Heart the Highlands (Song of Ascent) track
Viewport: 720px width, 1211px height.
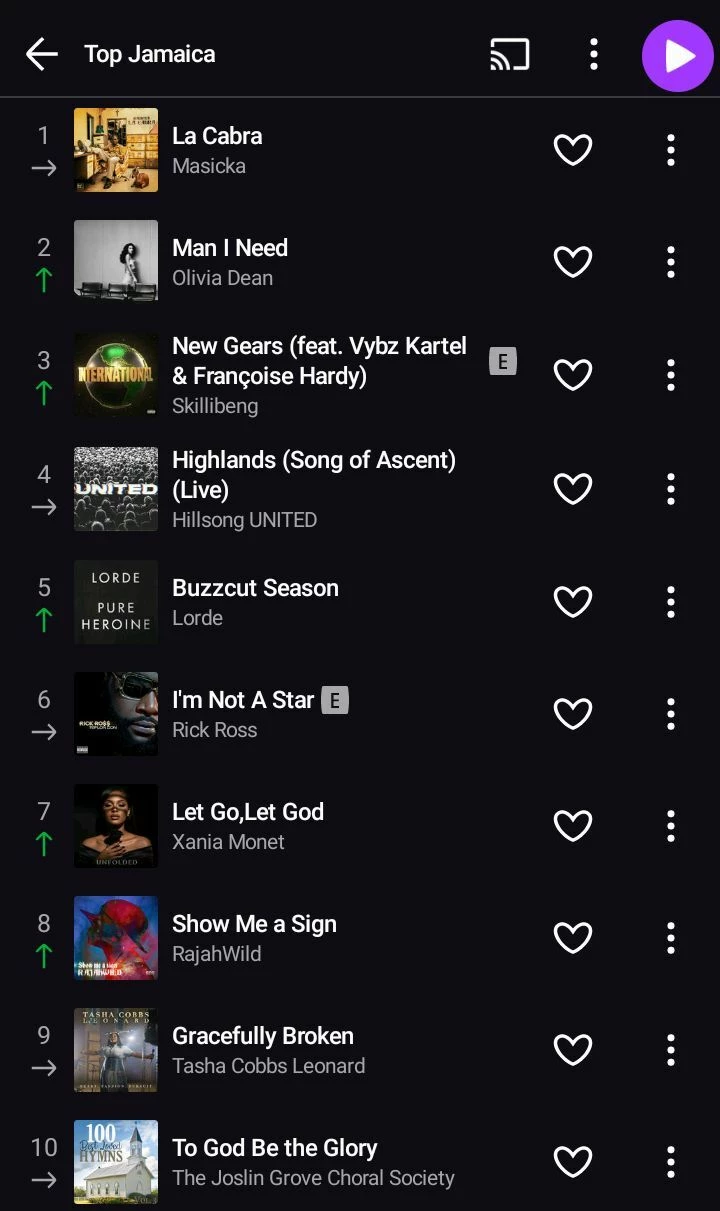573,489
